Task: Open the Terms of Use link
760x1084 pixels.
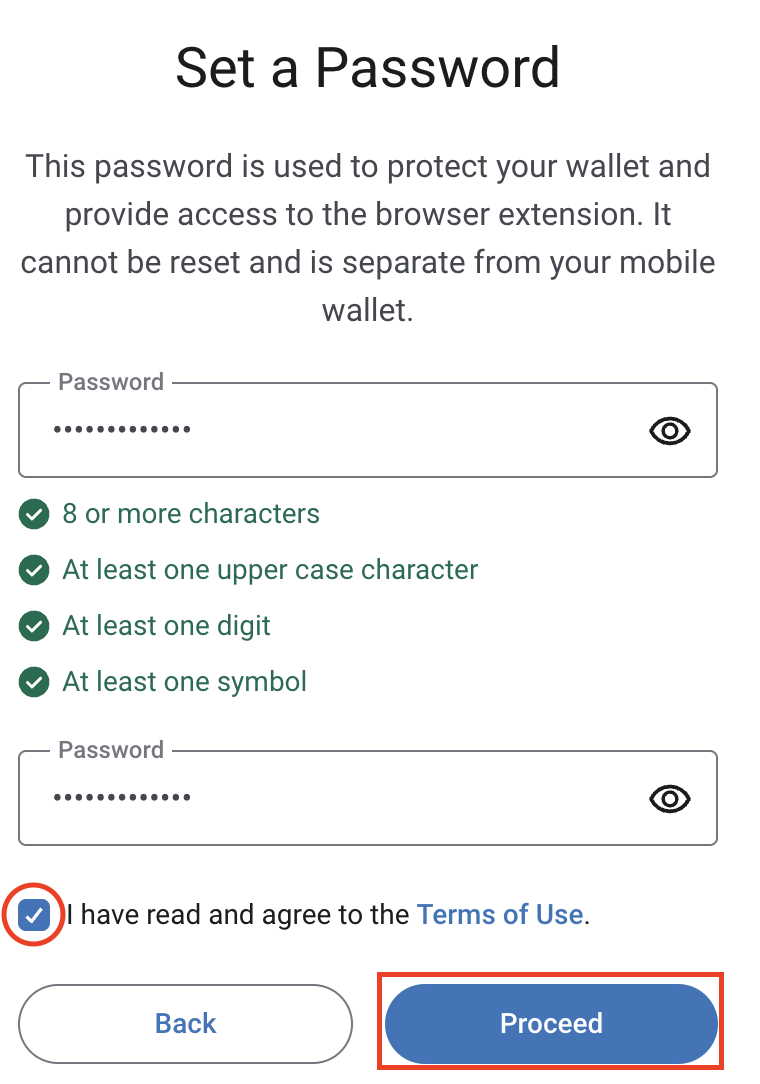Action: (499, 914)
